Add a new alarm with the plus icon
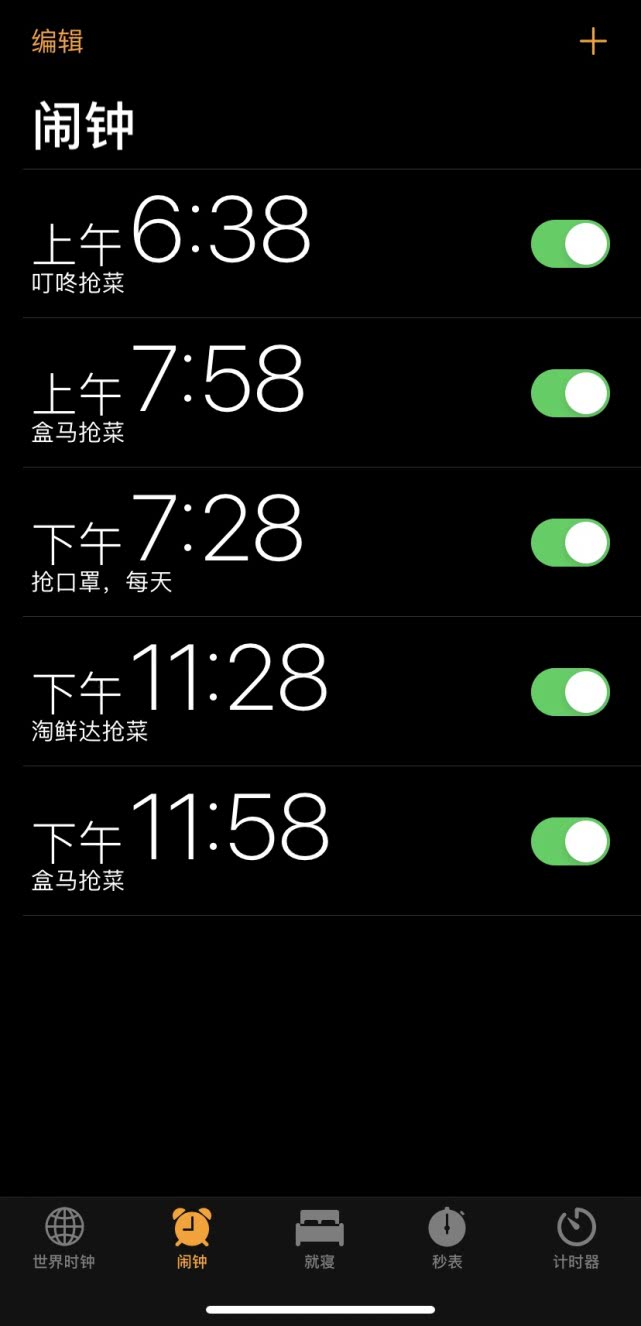This screenshot has height=1326, width=641. pyautogui.click(x=593, y=41)
